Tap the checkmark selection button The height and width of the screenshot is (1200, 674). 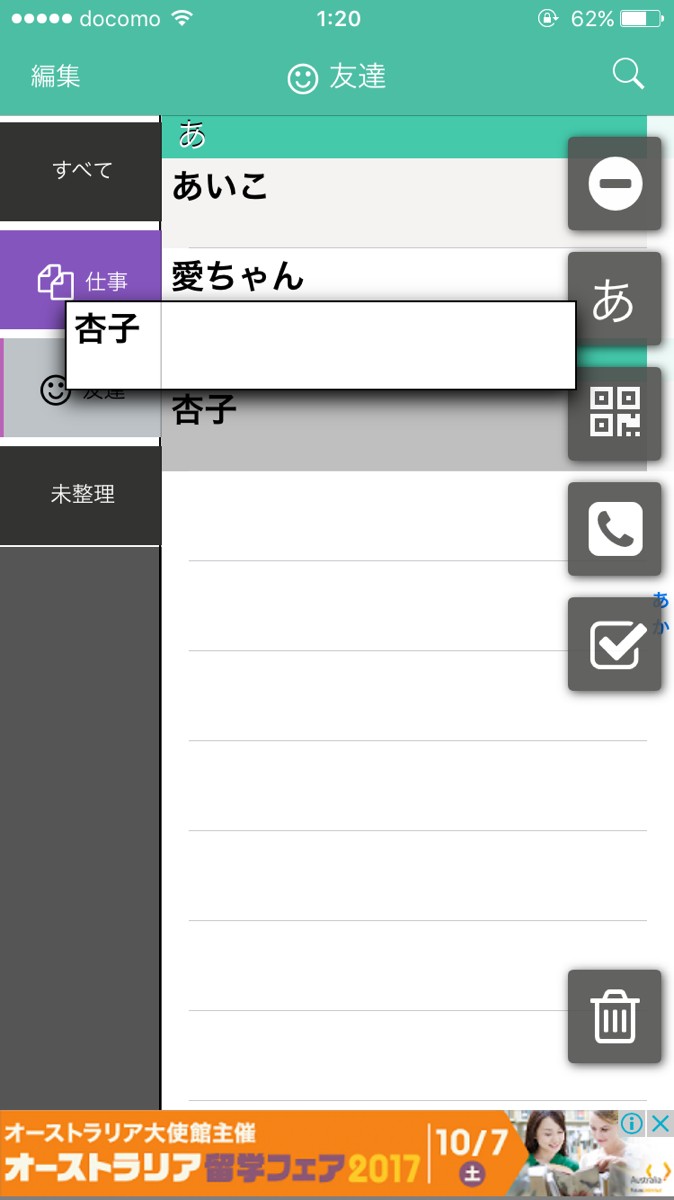coord(614,644)
